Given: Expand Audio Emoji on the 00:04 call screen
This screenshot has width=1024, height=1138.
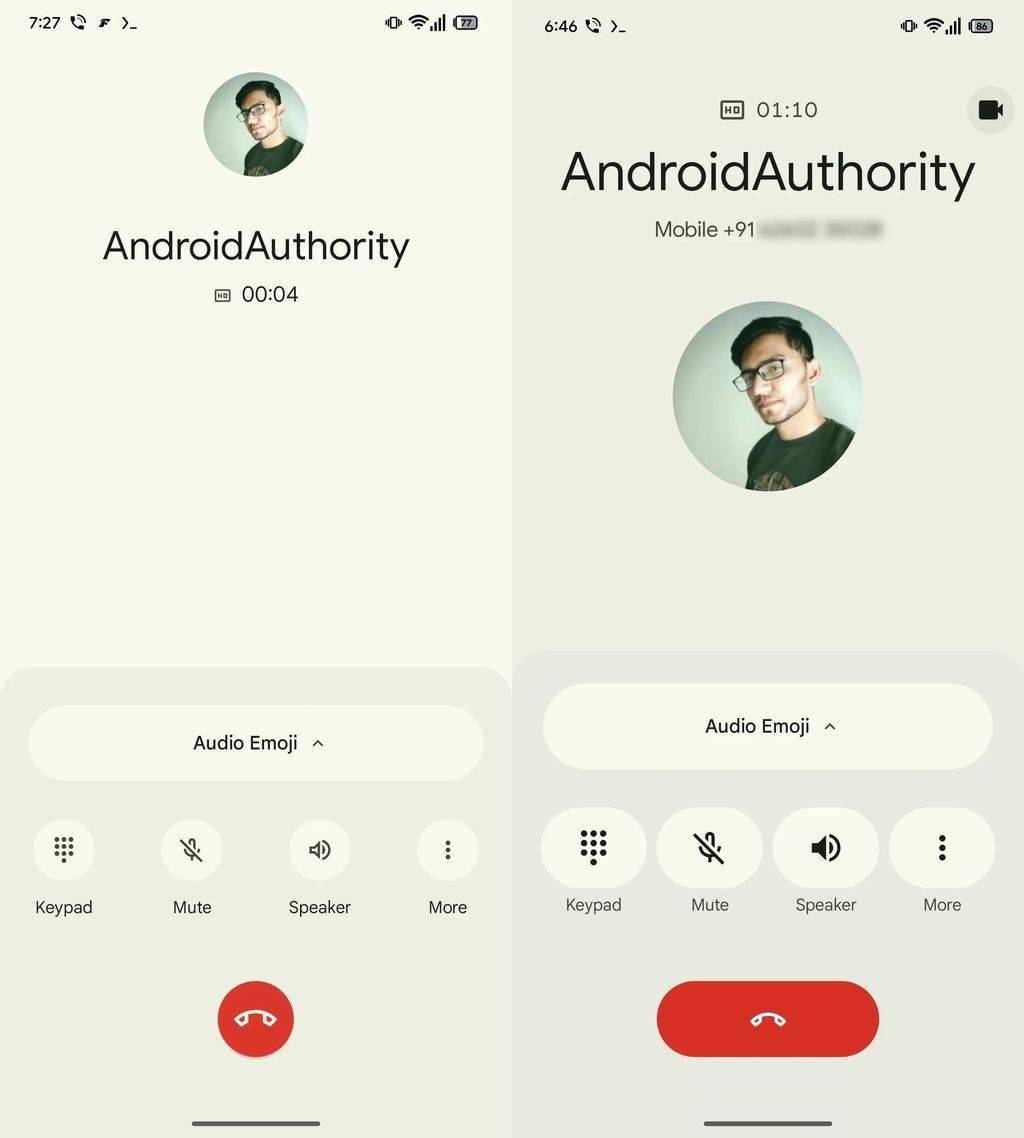Looking at the screenshot, I should [256, 743].
